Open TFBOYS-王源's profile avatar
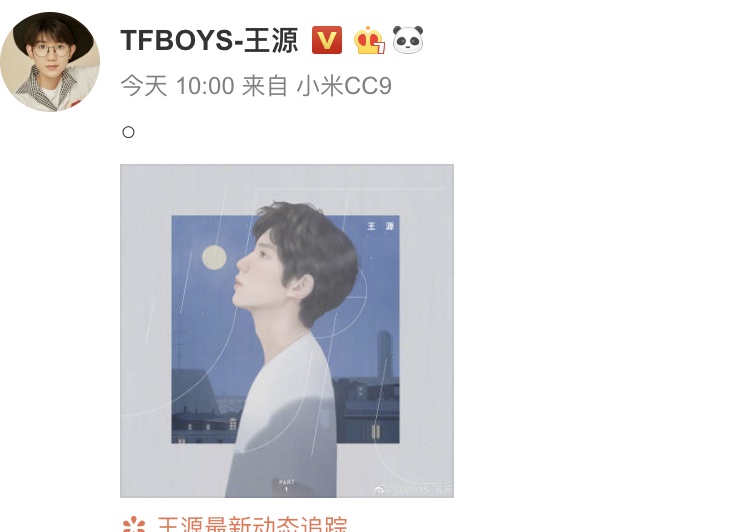 click(x=50, y=62)
